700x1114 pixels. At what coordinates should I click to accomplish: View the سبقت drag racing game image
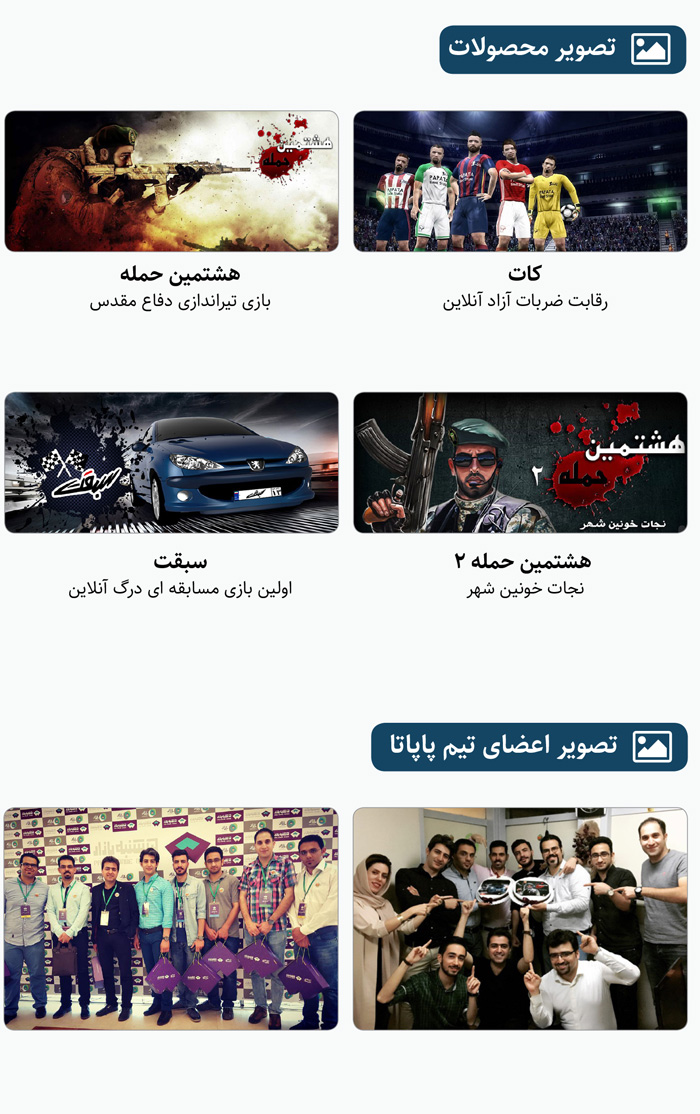[171, 462]
